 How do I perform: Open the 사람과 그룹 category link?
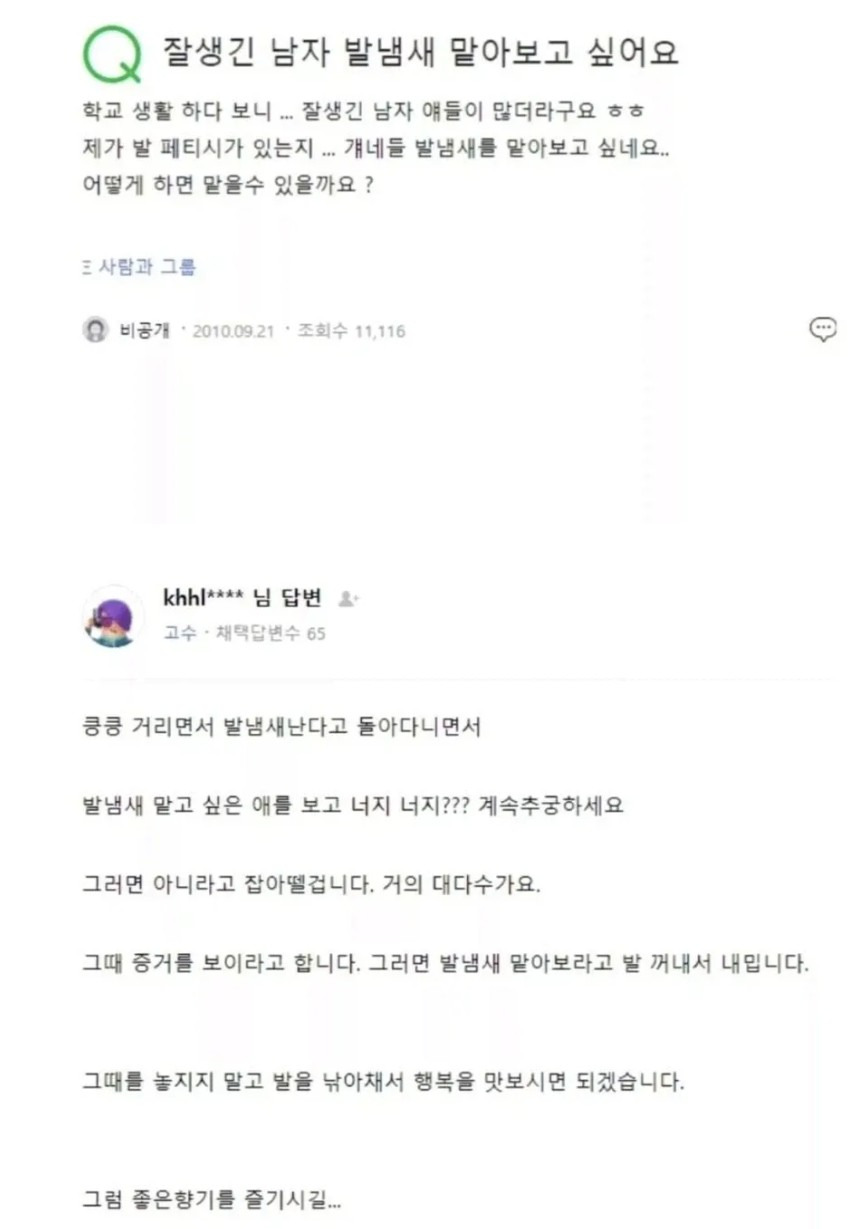click(145, 267)
